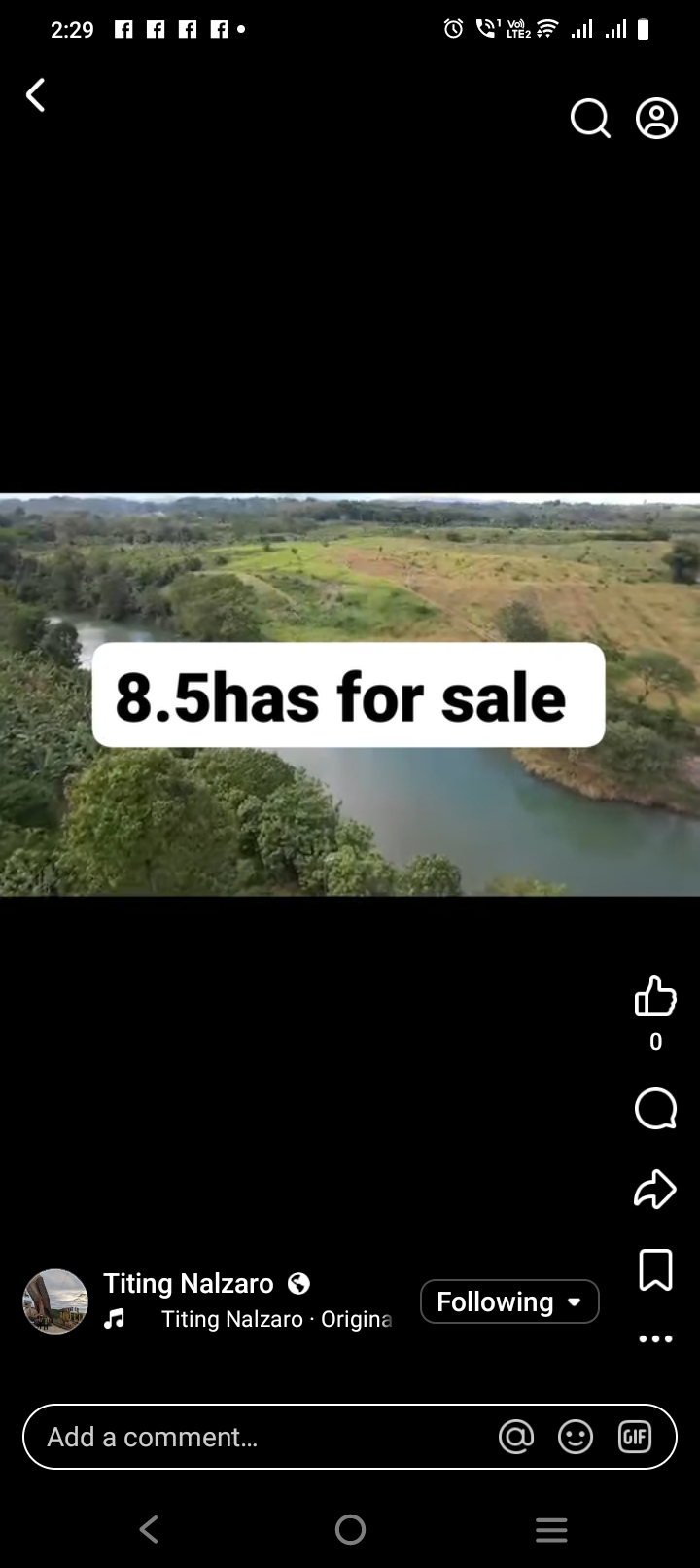View Titing Nalzaro's profile picture

[x=55, y=1301]
